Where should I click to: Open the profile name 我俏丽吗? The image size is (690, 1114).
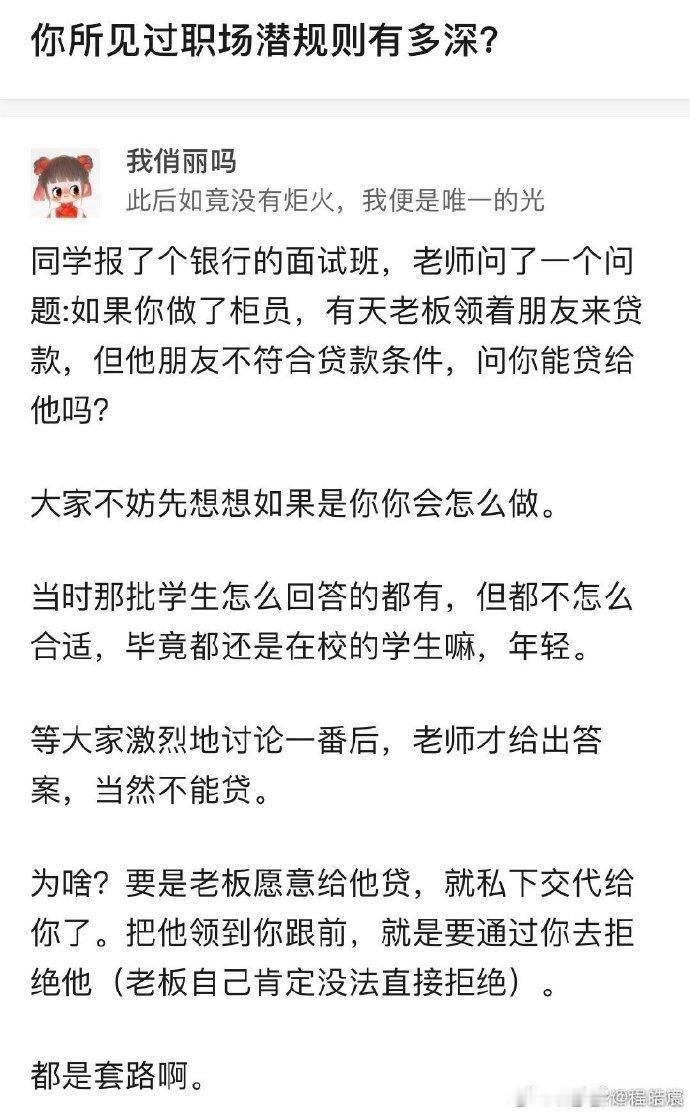click(x=181, y=161)
